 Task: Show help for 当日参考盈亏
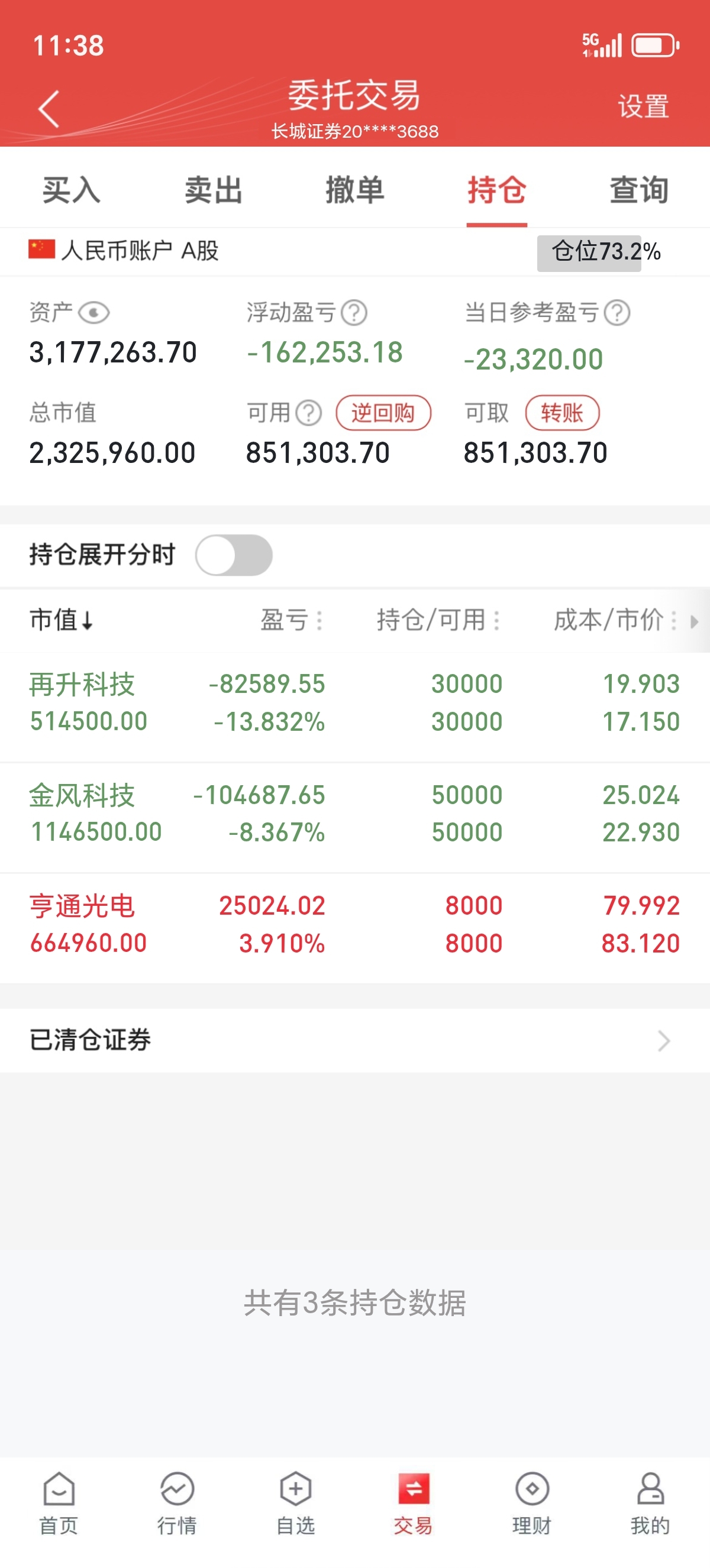pos(617,313)
